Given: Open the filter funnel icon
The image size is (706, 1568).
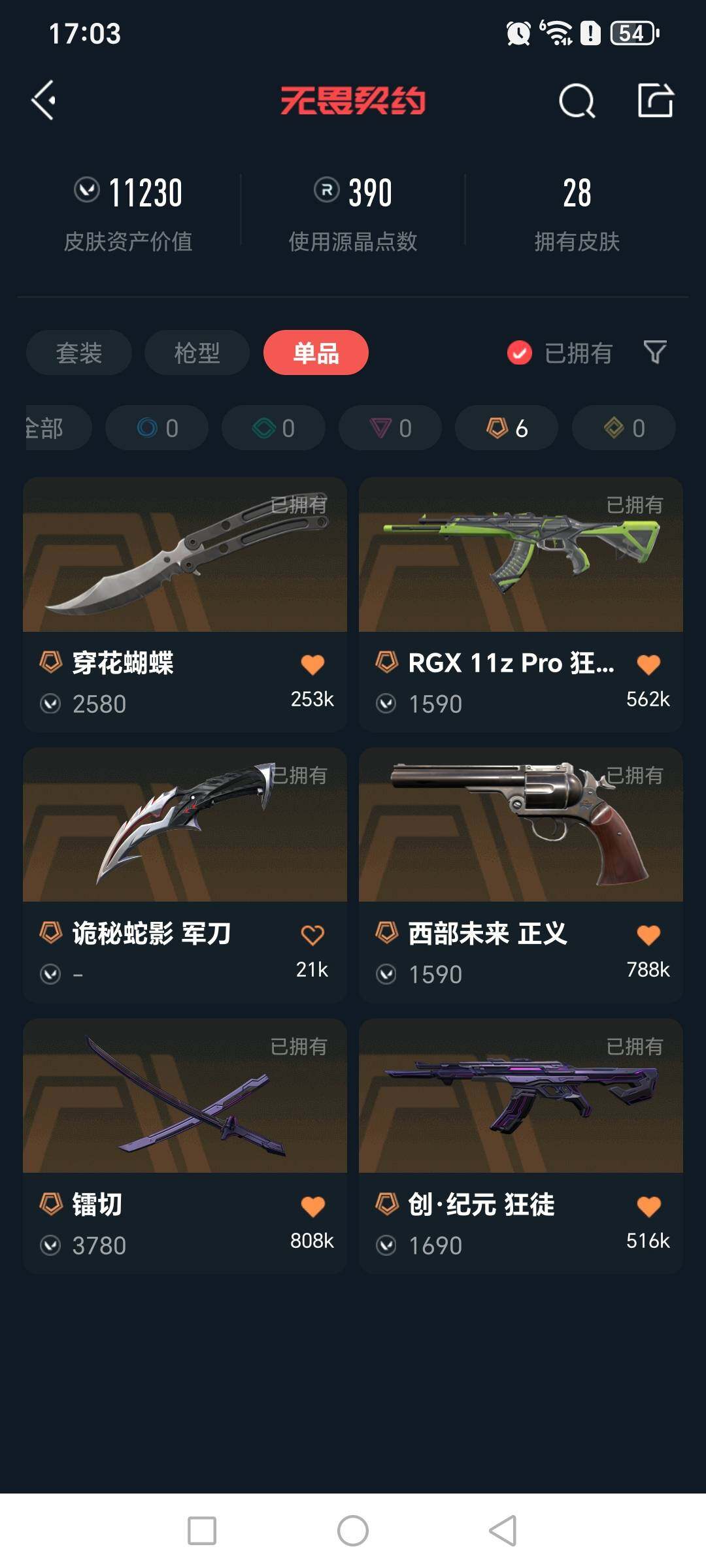Looking at the screenshot, I should 655,352.
